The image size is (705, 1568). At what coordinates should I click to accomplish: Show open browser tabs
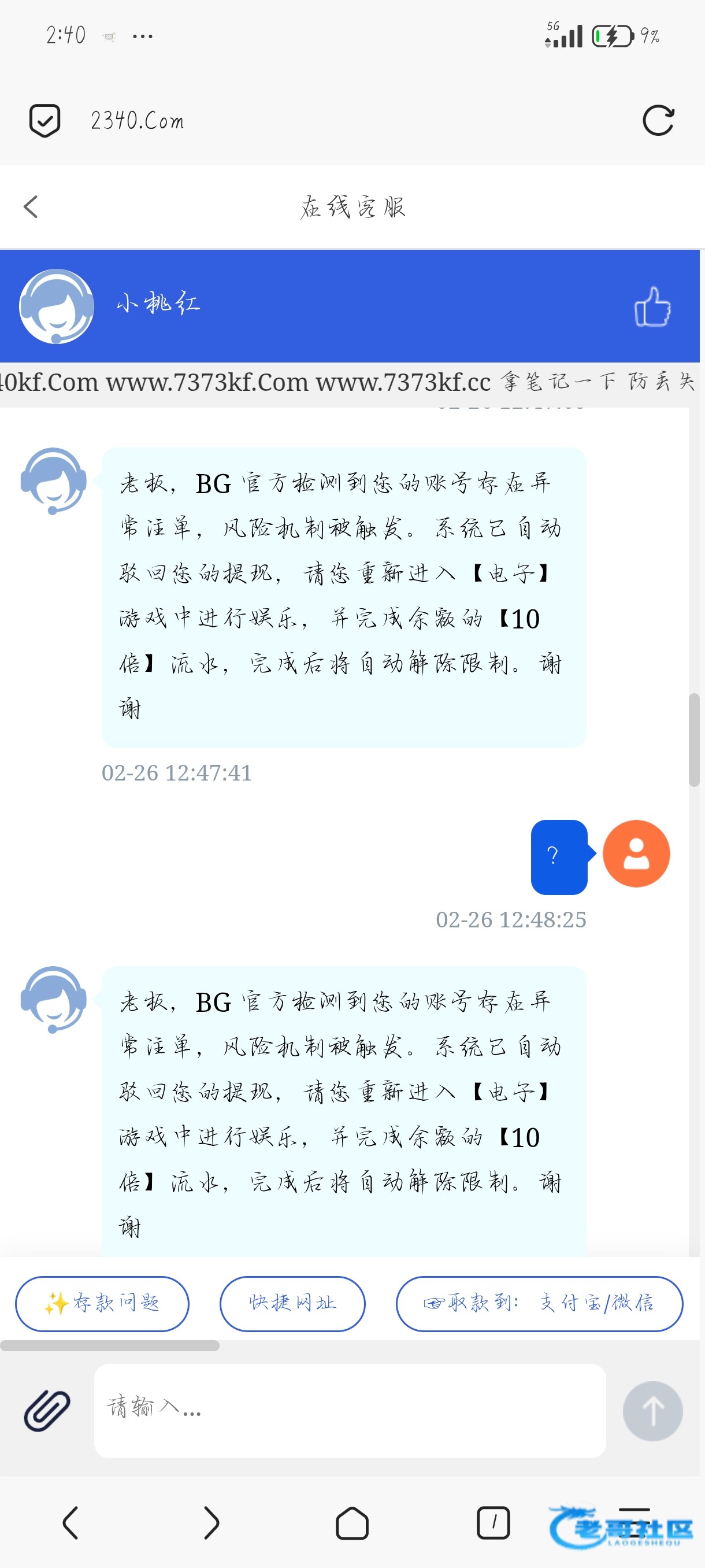(493, 1523)
